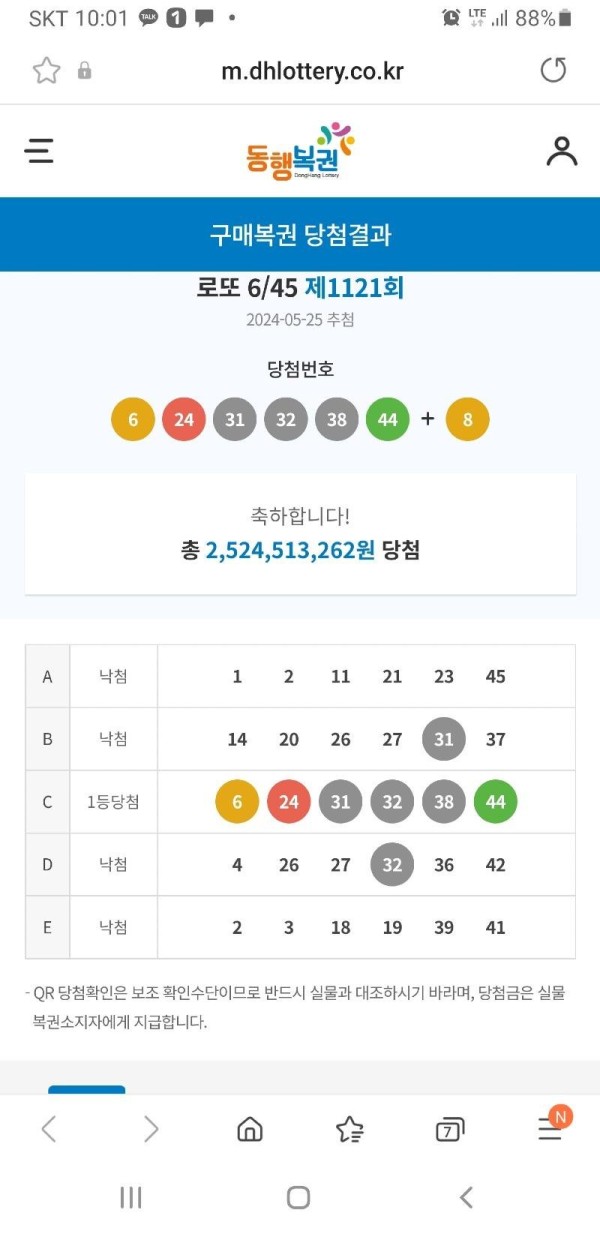
Task: Go back with the browser back arrow
Action: click(48, 1129)
